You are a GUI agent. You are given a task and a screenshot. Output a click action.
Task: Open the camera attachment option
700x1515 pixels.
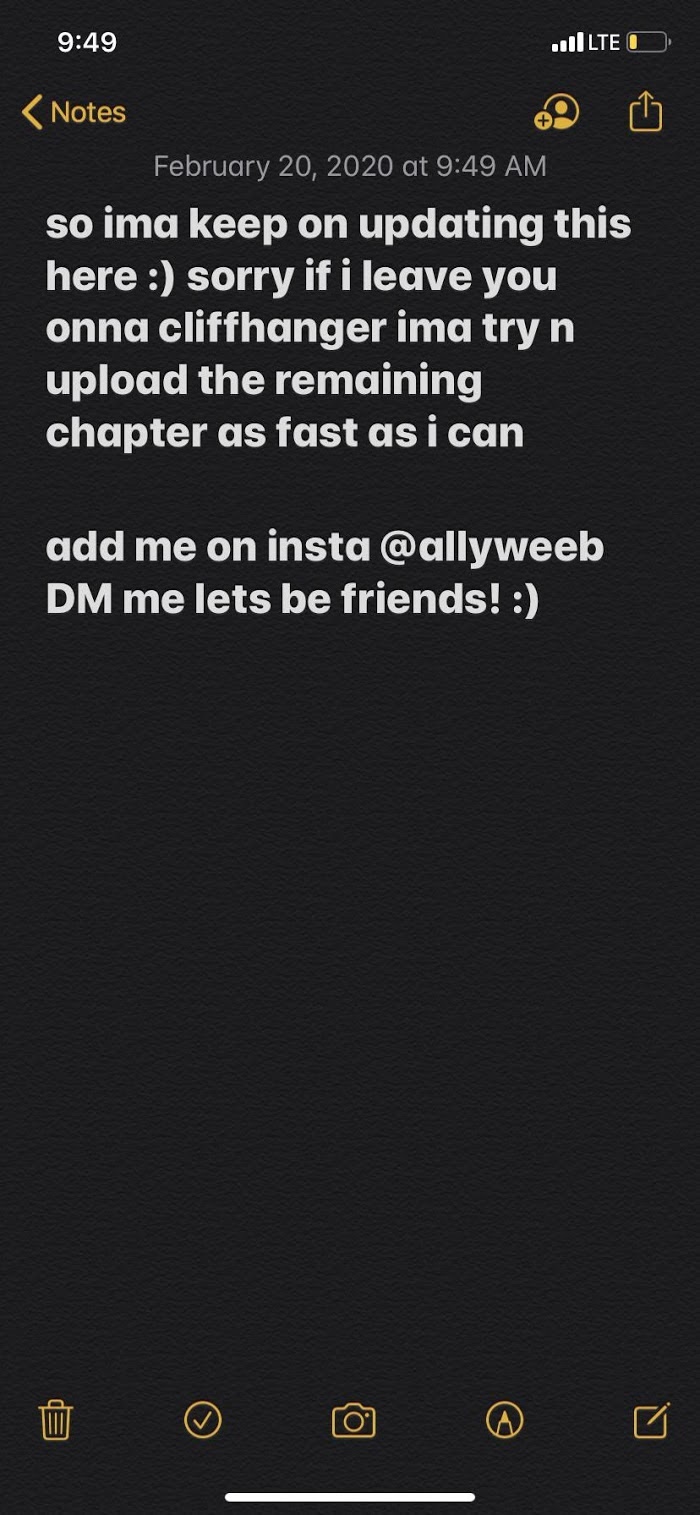pos(354,1420)
